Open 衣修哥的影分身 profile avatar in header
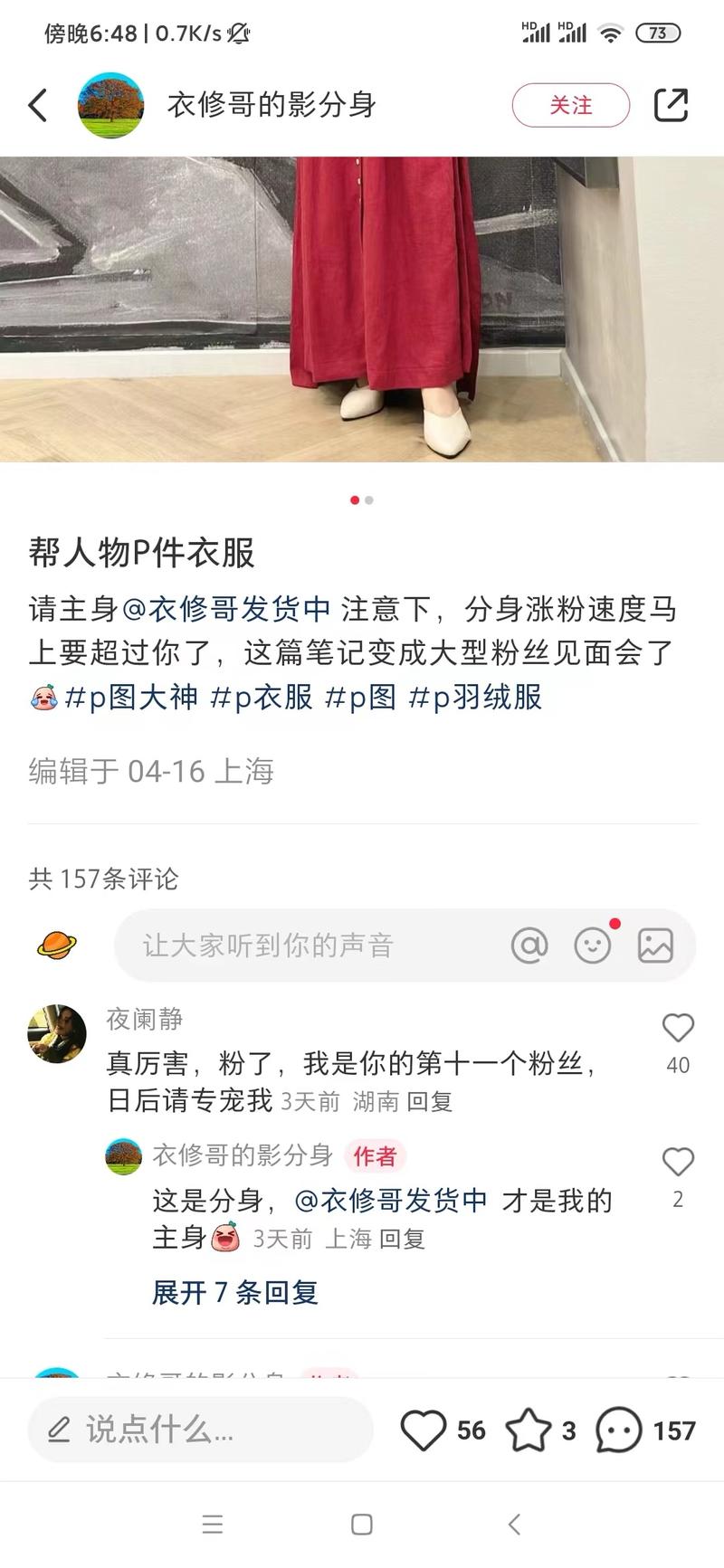Screen dimensions: 724x1568 (111, 105)
